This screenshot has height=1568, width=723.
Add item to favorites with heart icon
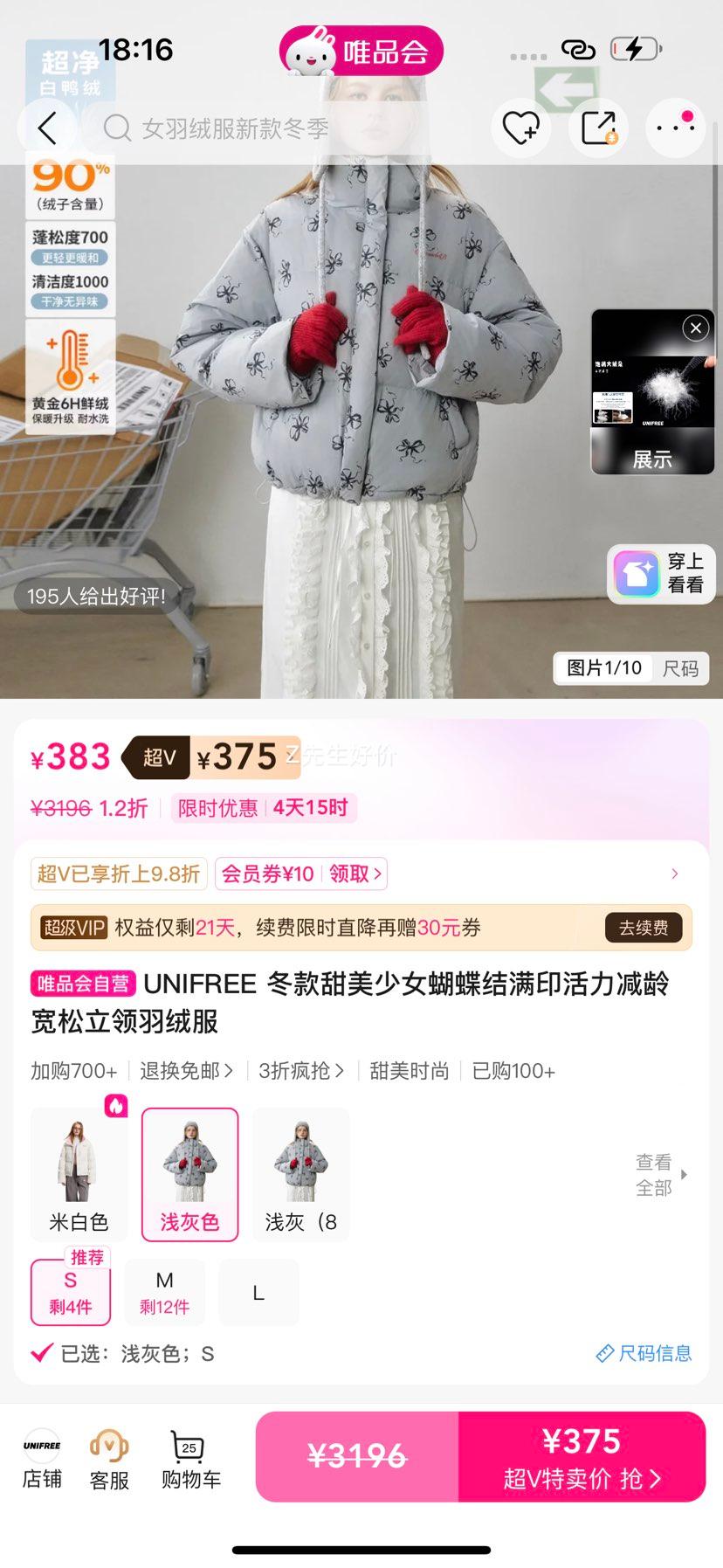521,128
